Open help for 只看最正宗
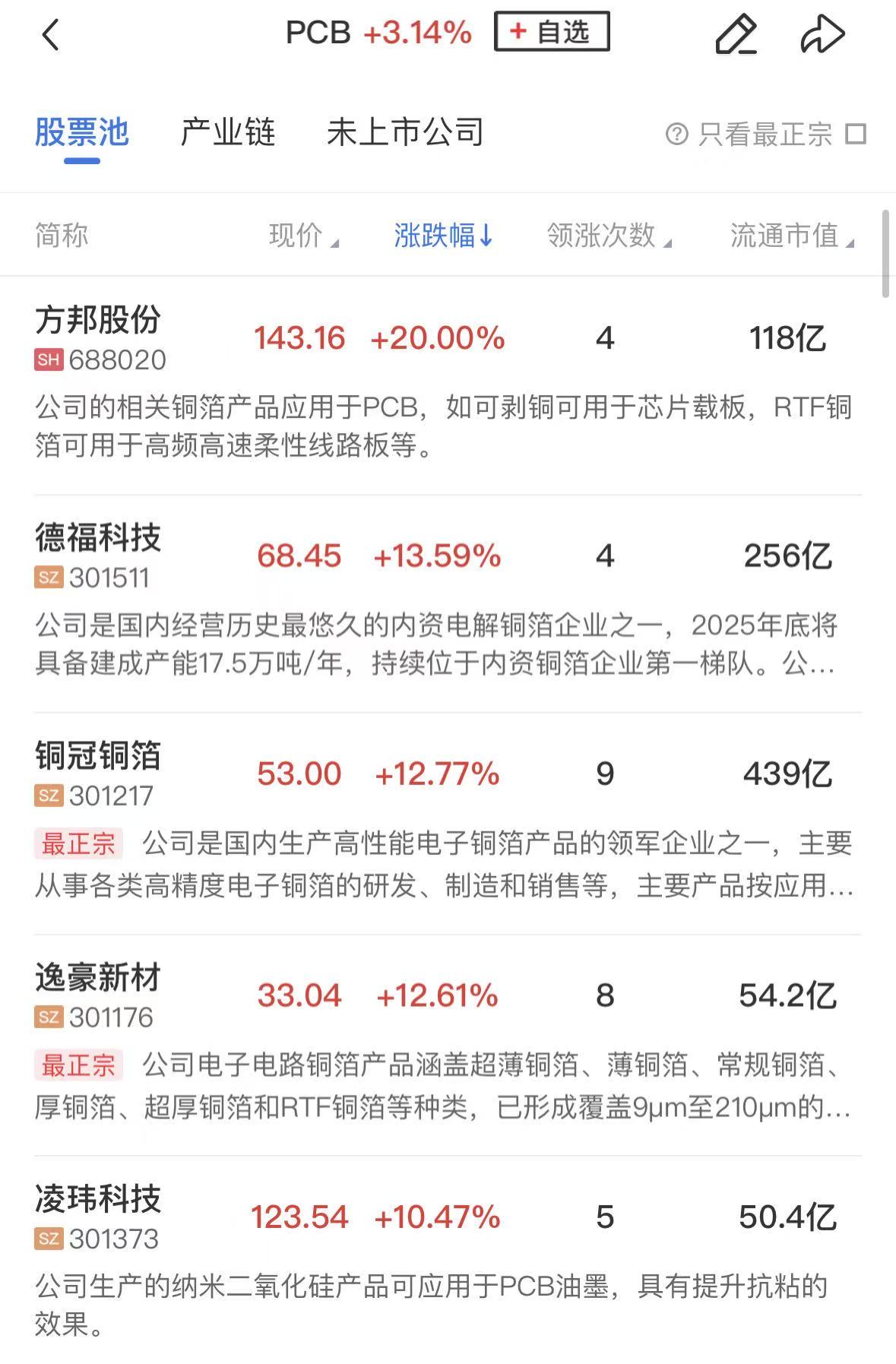 (676, 135)
